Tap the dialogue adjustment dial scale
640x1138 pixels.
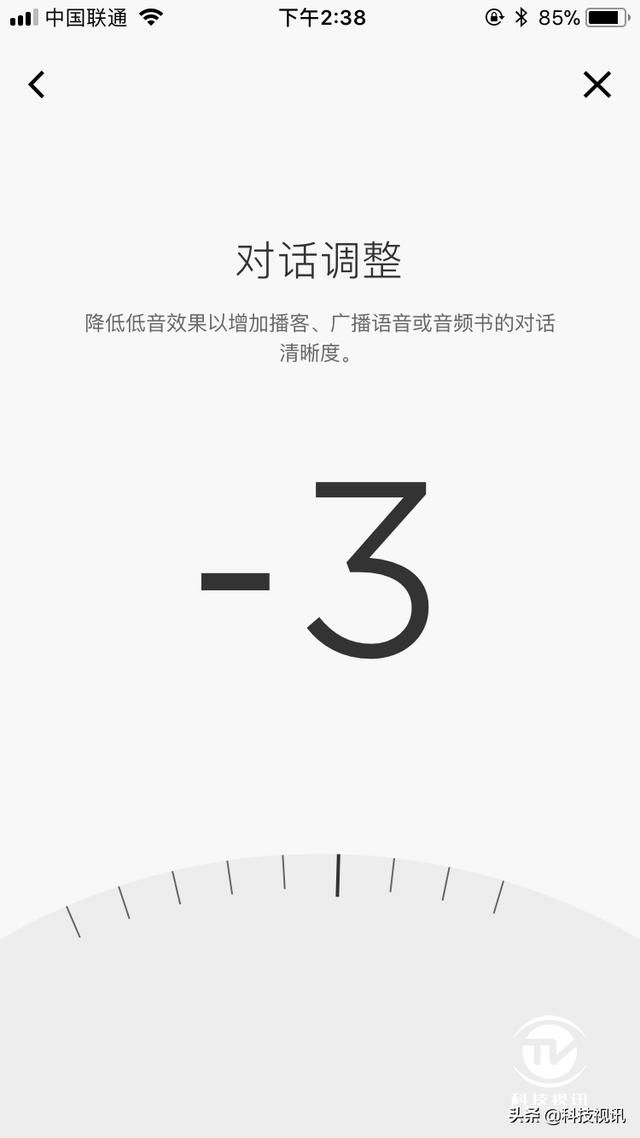pyautogui.click(x=320, y=995)
